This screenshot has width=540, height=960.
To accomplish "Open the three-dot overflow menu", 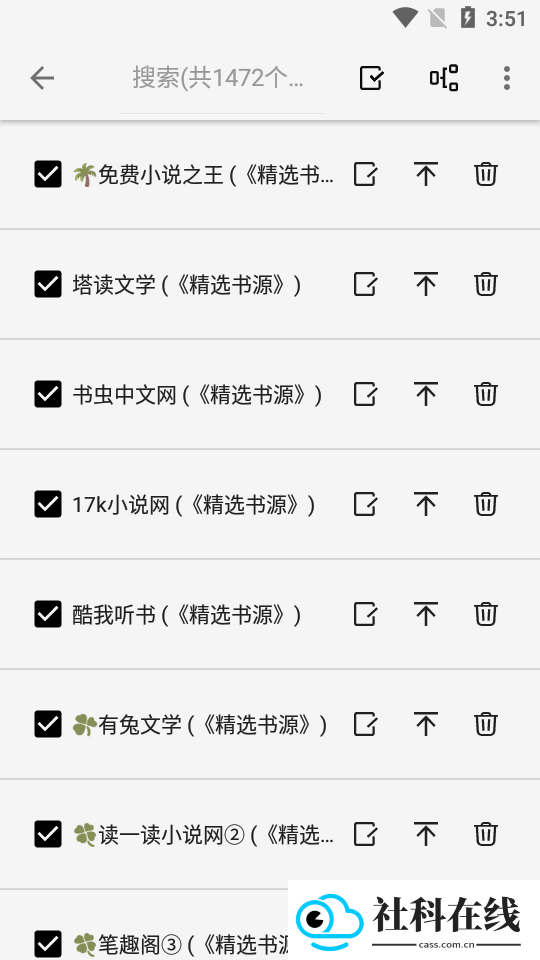I will point(506,78).
